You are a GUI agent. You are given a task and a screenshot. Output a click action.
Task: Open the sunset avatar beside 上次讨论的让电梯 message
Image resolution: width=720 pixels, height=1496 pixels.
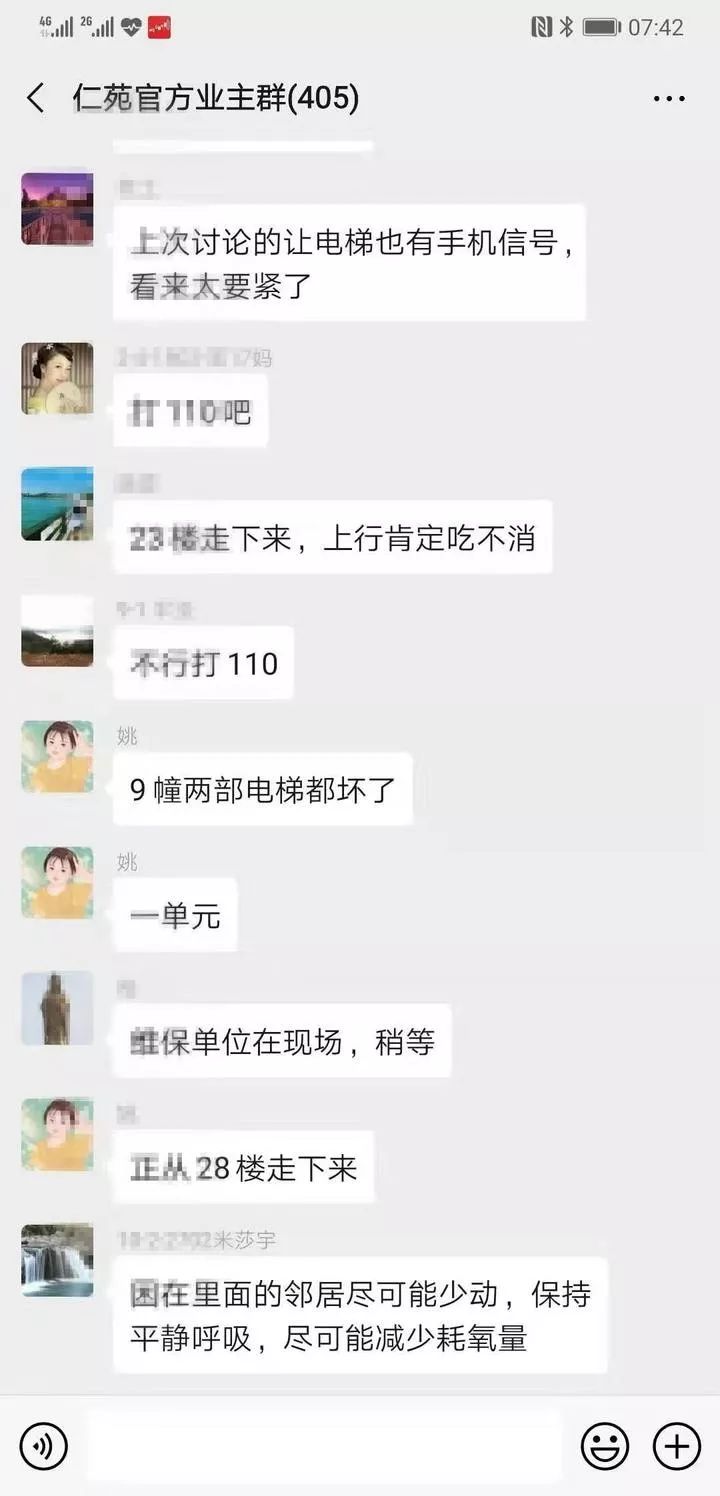[x=57, y=209]
